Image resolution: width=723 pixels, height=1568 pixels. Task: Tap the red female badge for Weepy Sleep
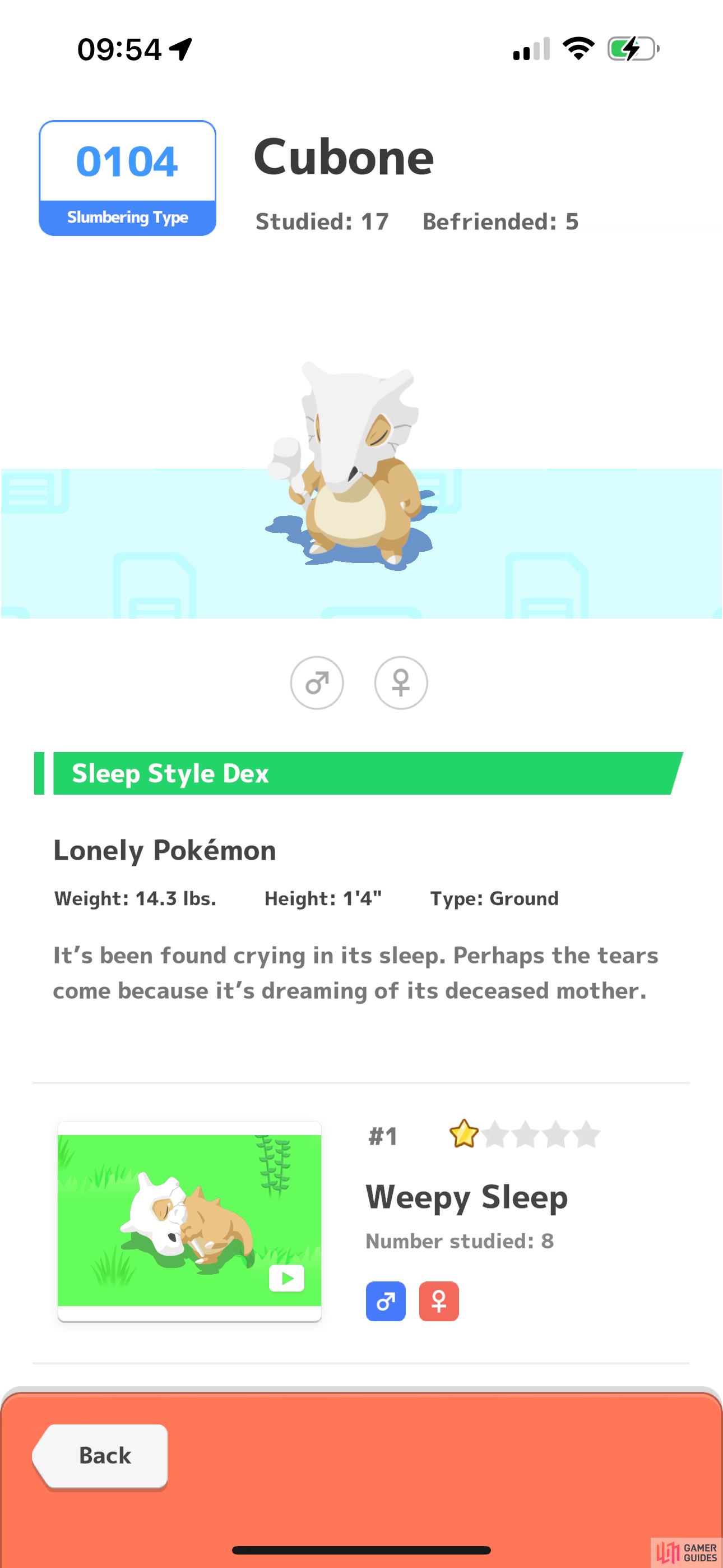tap(439, 1302)
